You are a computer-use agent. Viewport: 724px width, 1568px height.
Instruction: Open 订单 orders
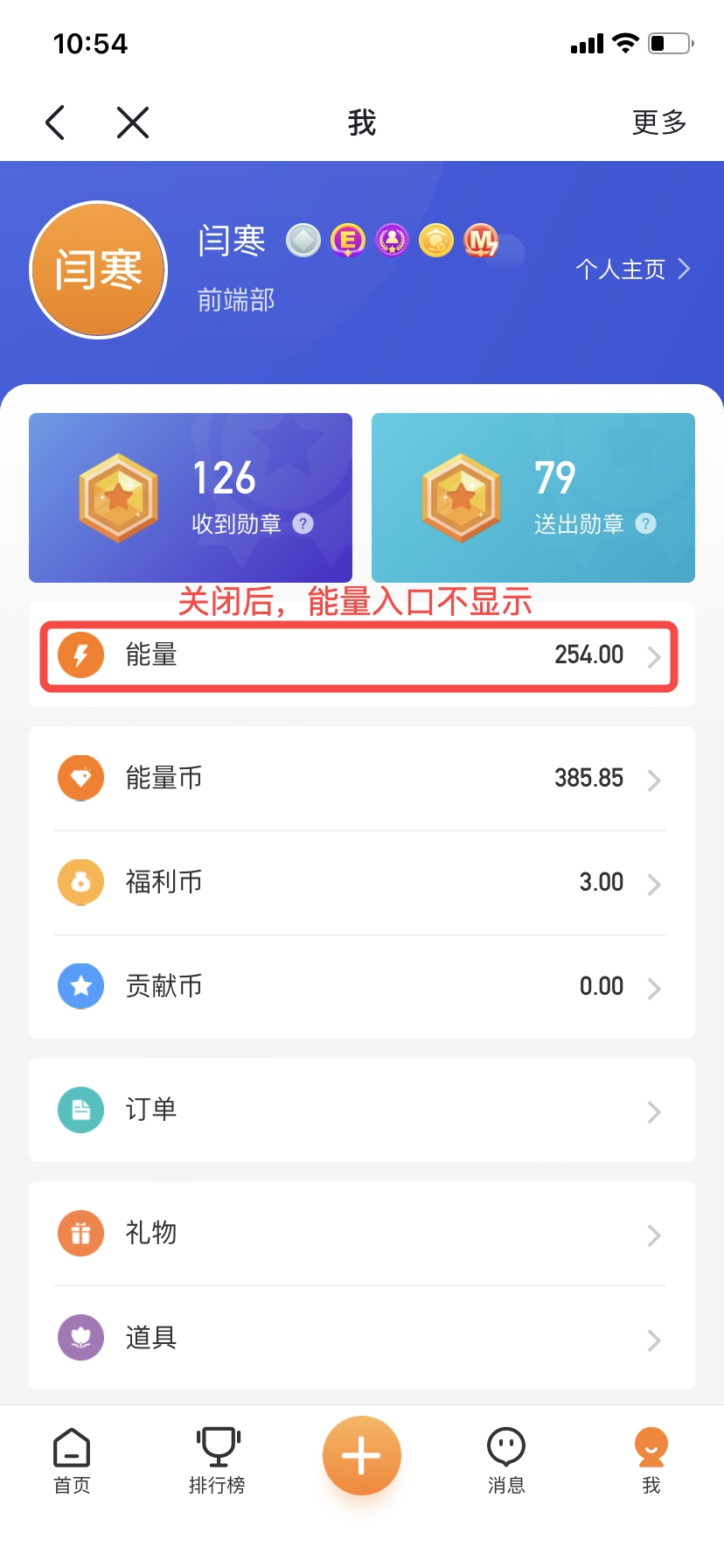coord(360,1109)
